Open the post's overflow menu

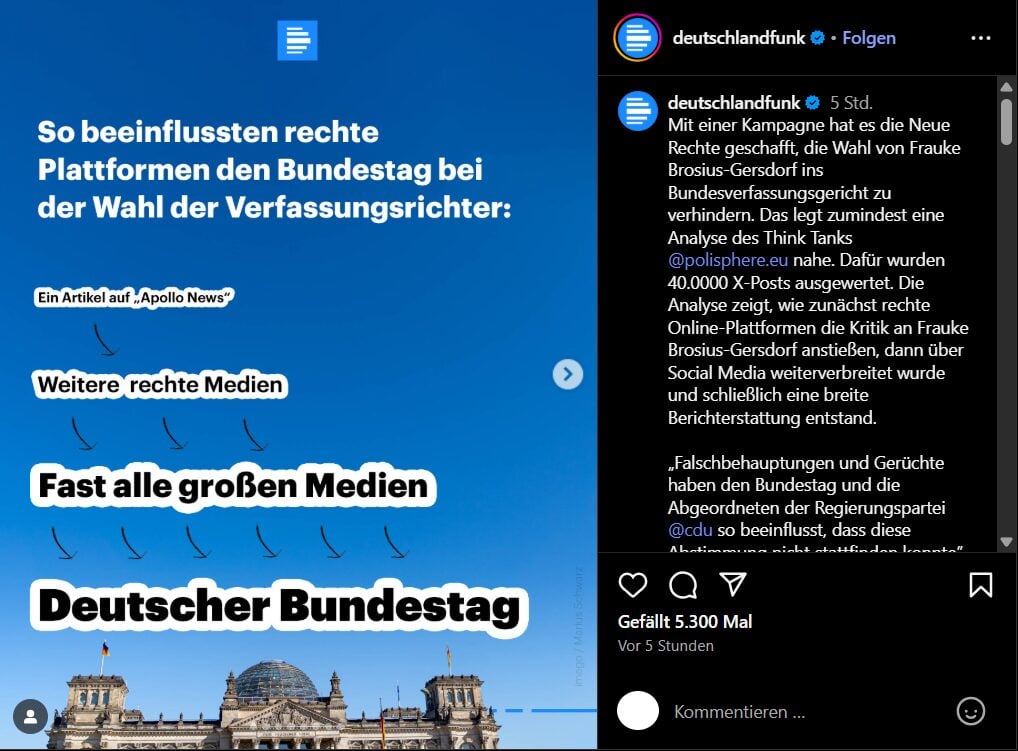[980, 38]
